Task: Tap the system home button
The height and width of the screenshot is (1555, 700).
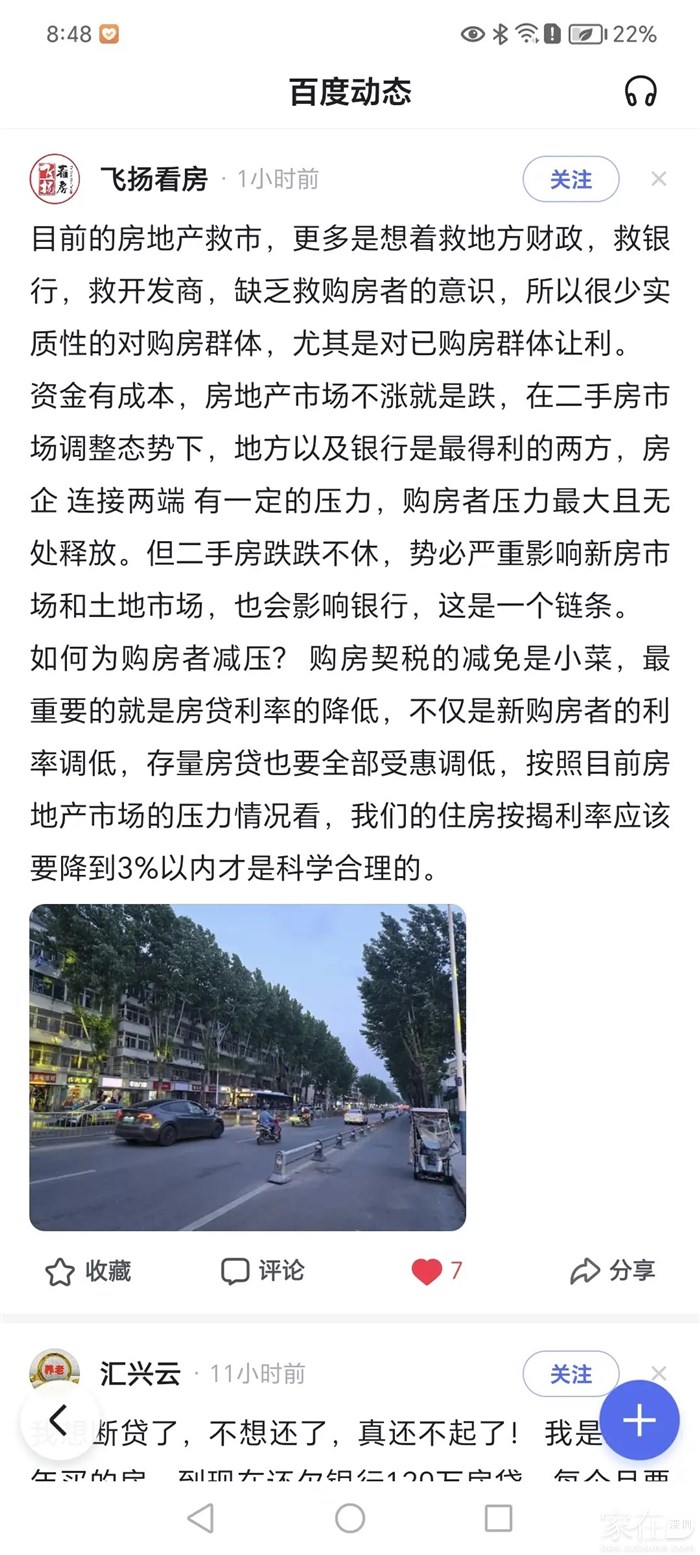Action: tap(350, 1518)
